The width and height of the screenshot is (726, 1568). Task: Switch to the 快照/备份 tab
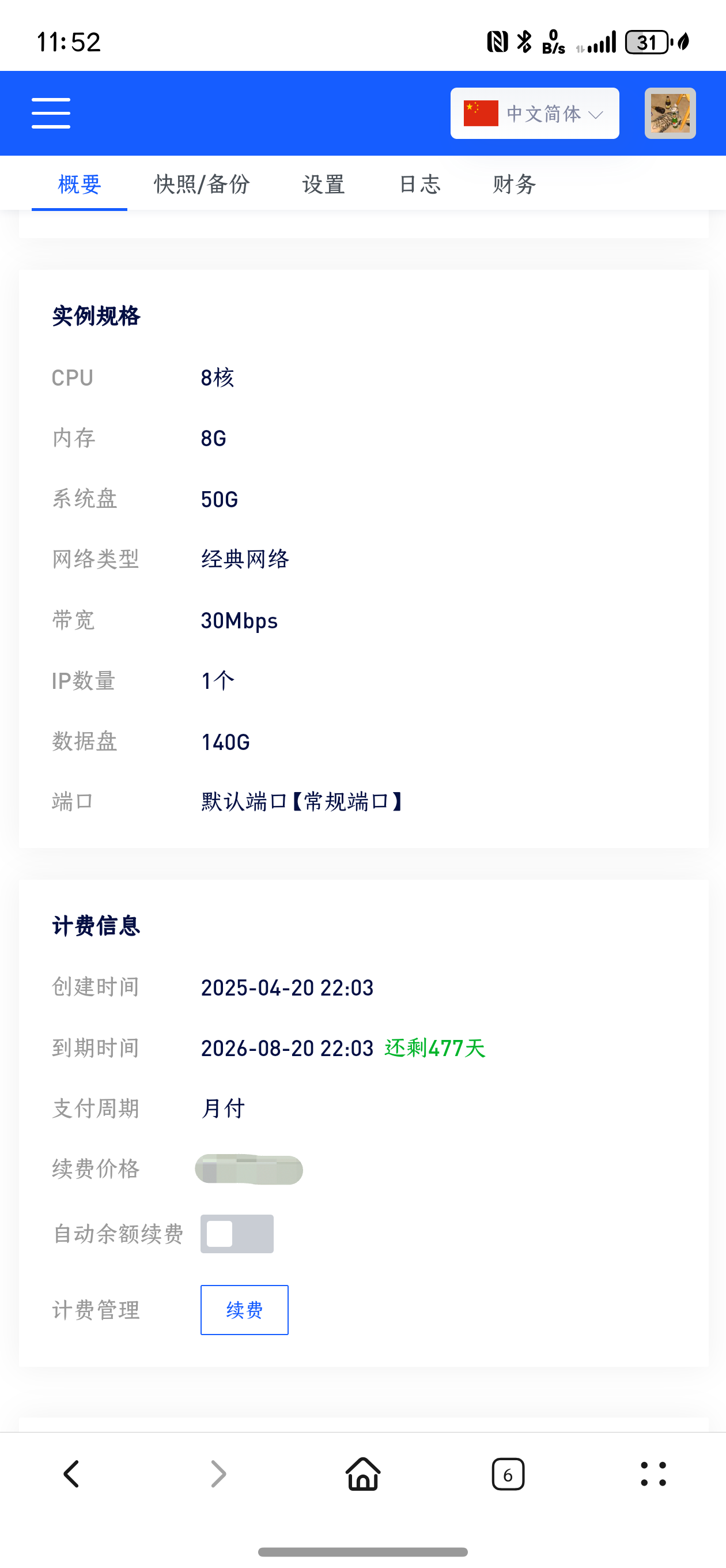click(x=202, y=184)
